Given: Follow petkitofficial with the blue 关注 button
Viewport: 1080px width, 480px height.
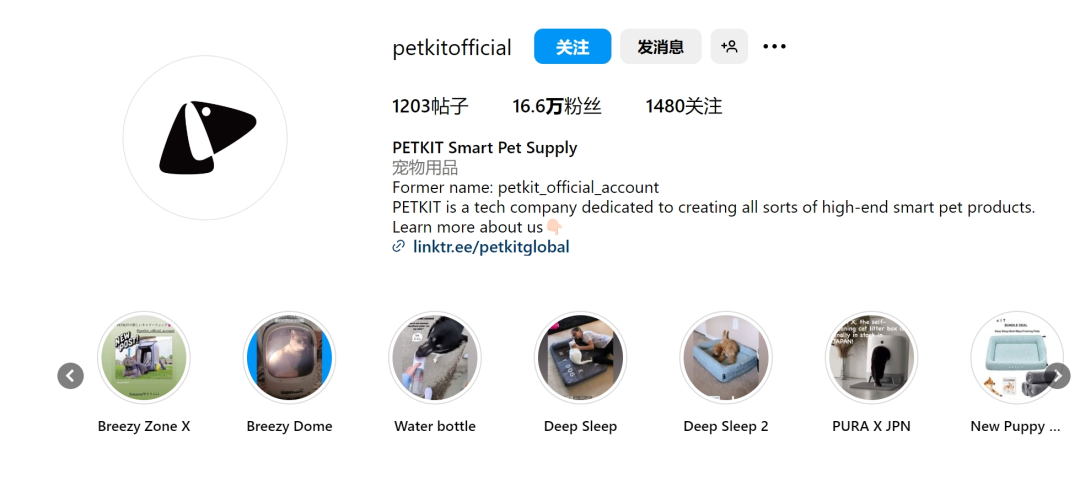Looking at the screenshot, I should pyautogui.click(x=572, y=47).
